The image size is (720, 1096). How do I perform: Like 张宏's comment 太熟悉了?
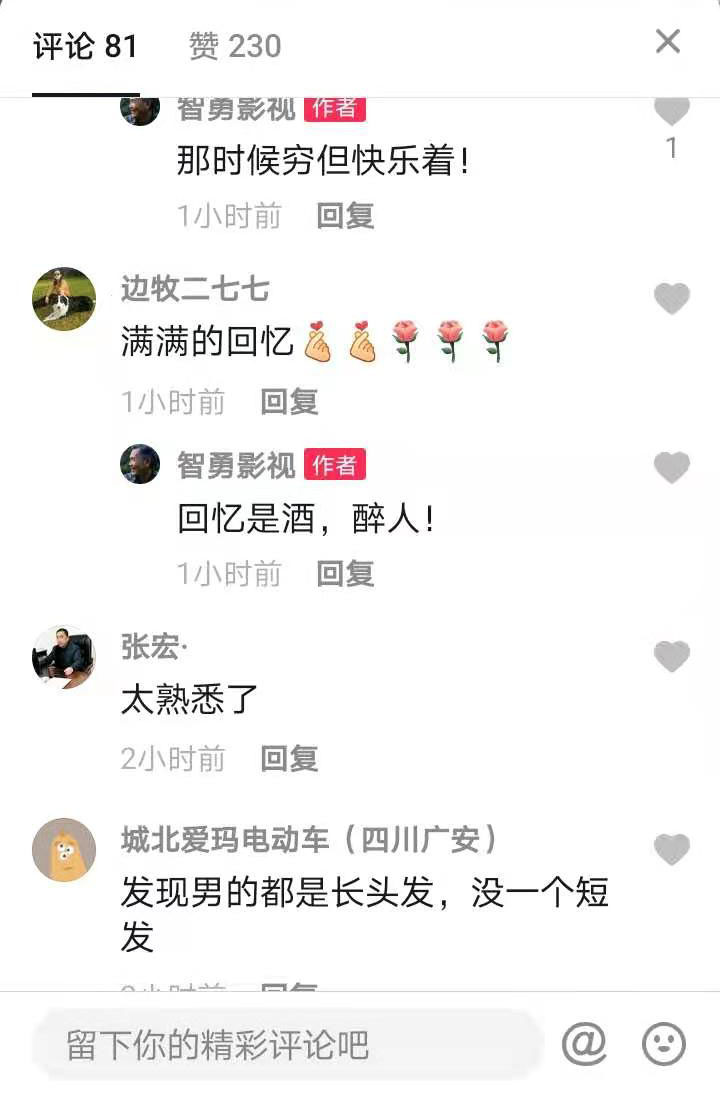671,657
